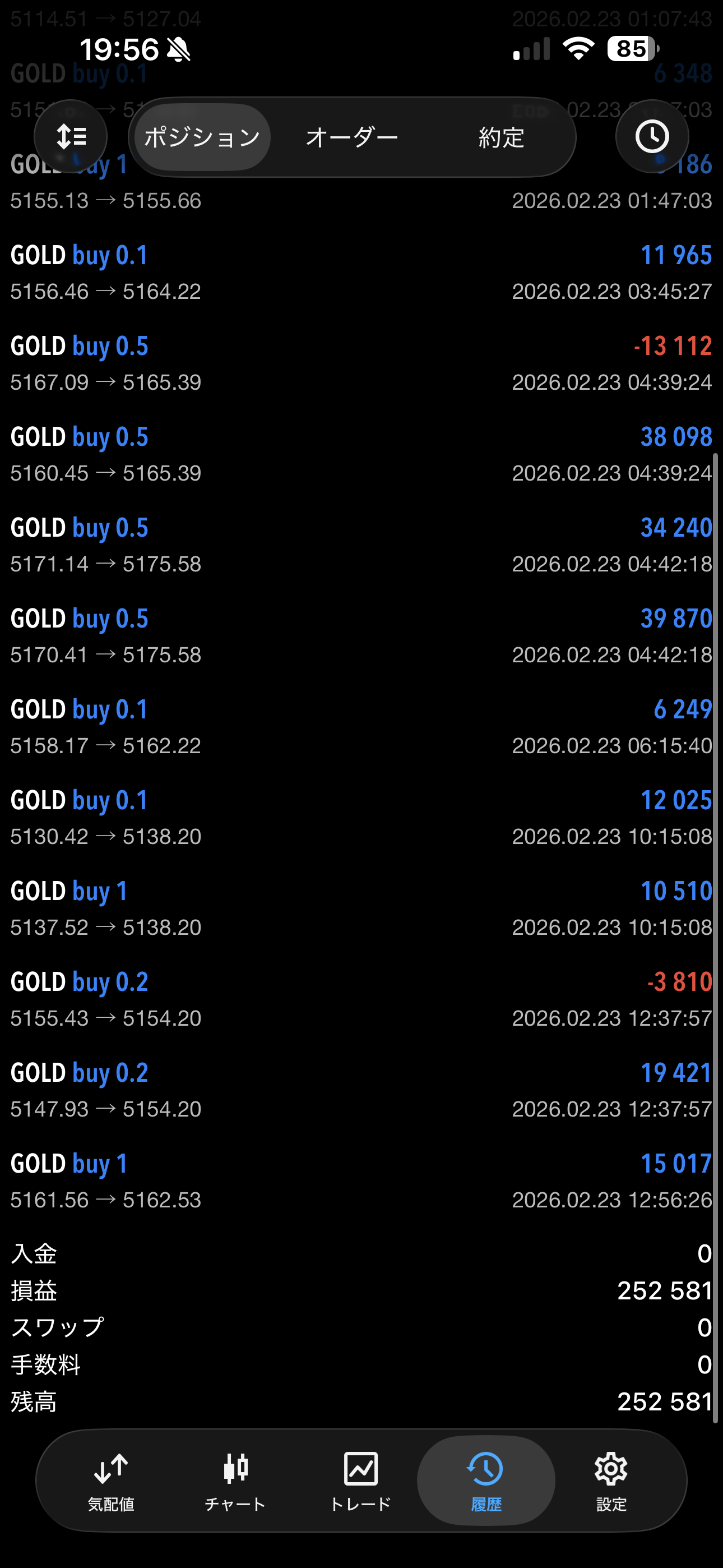Open the 設定 settings tab
The height and width of the screenshot is (1568, 723).
point(611,1481)
